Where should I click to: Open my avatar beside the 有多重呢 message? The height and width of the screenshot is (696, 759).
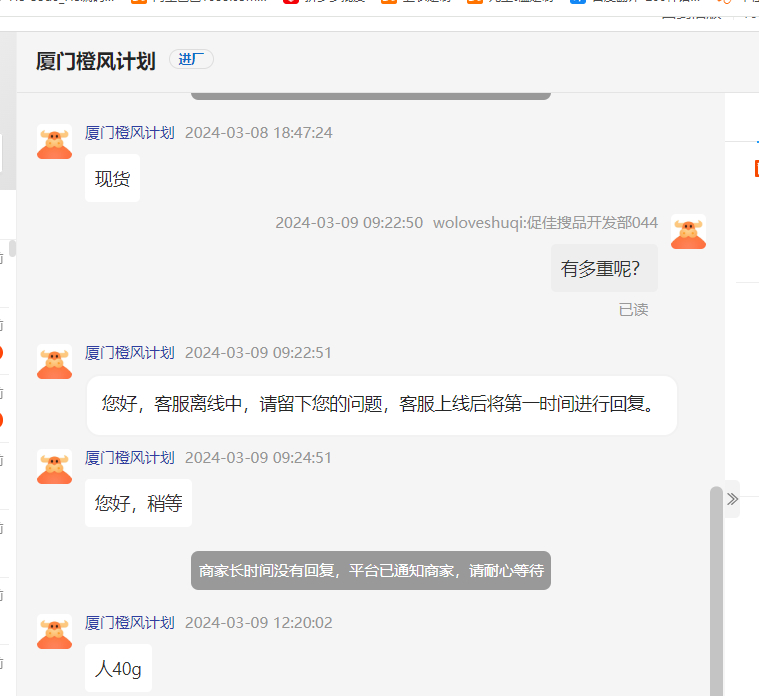(x=688, y=232)
